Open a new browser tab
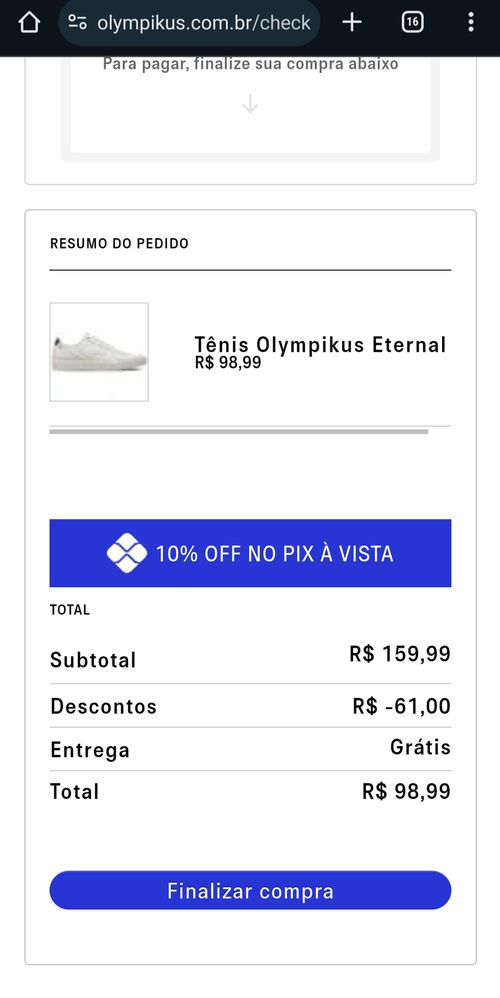The height and width of the screenshot is (998, 500). click(x=352, y=22)
